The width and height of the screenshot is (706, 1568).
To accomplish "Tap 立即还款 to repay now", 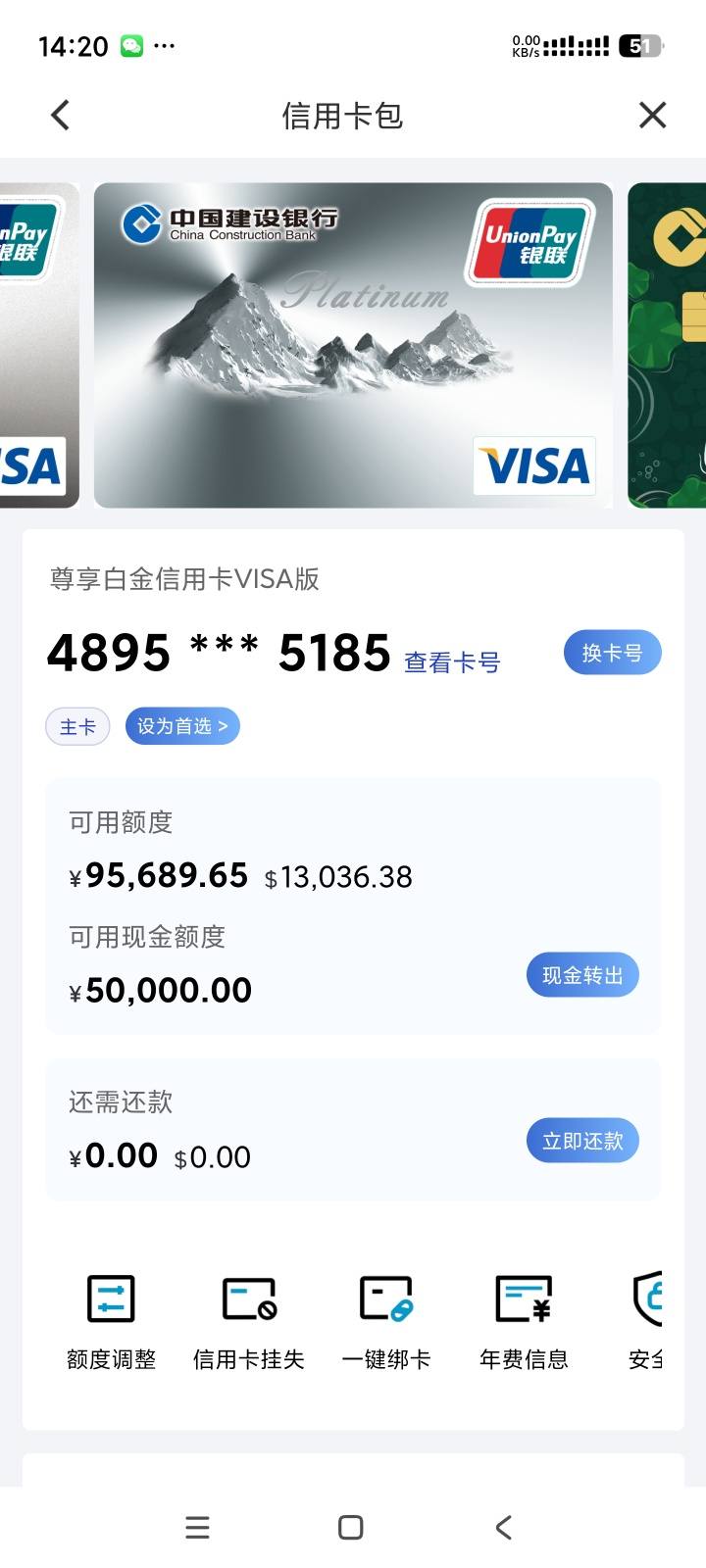I will pos(582,1140).
